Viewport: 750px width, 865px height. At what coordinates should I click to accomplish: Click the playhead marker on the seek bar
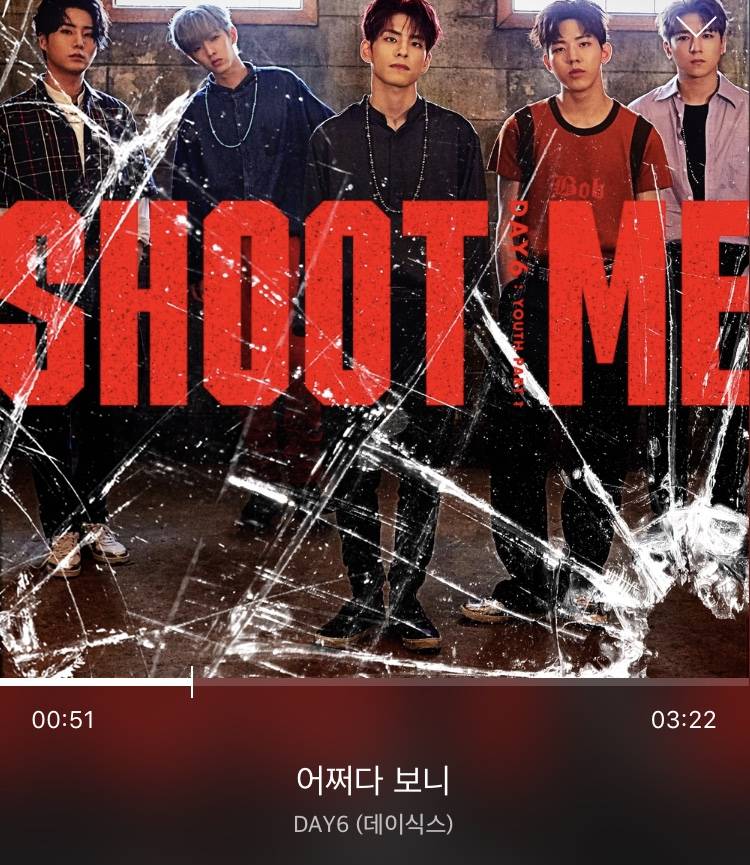(x=190, y=683)
